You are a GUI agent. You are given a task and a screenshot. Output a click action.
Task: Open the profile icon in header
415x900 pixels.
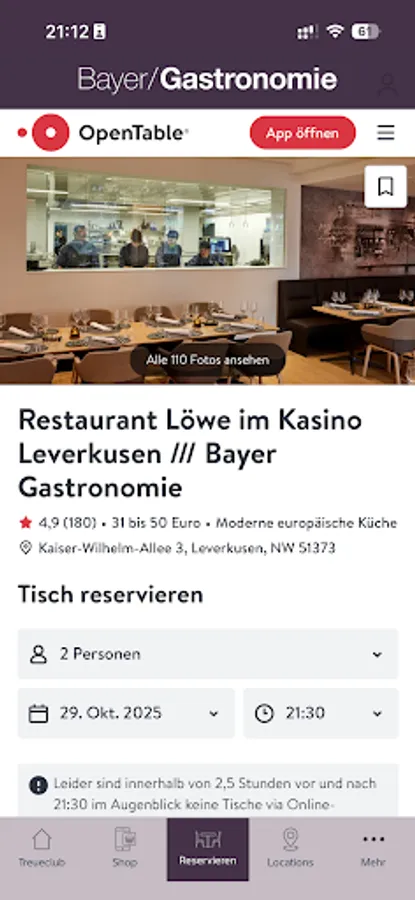coord(388,84)
